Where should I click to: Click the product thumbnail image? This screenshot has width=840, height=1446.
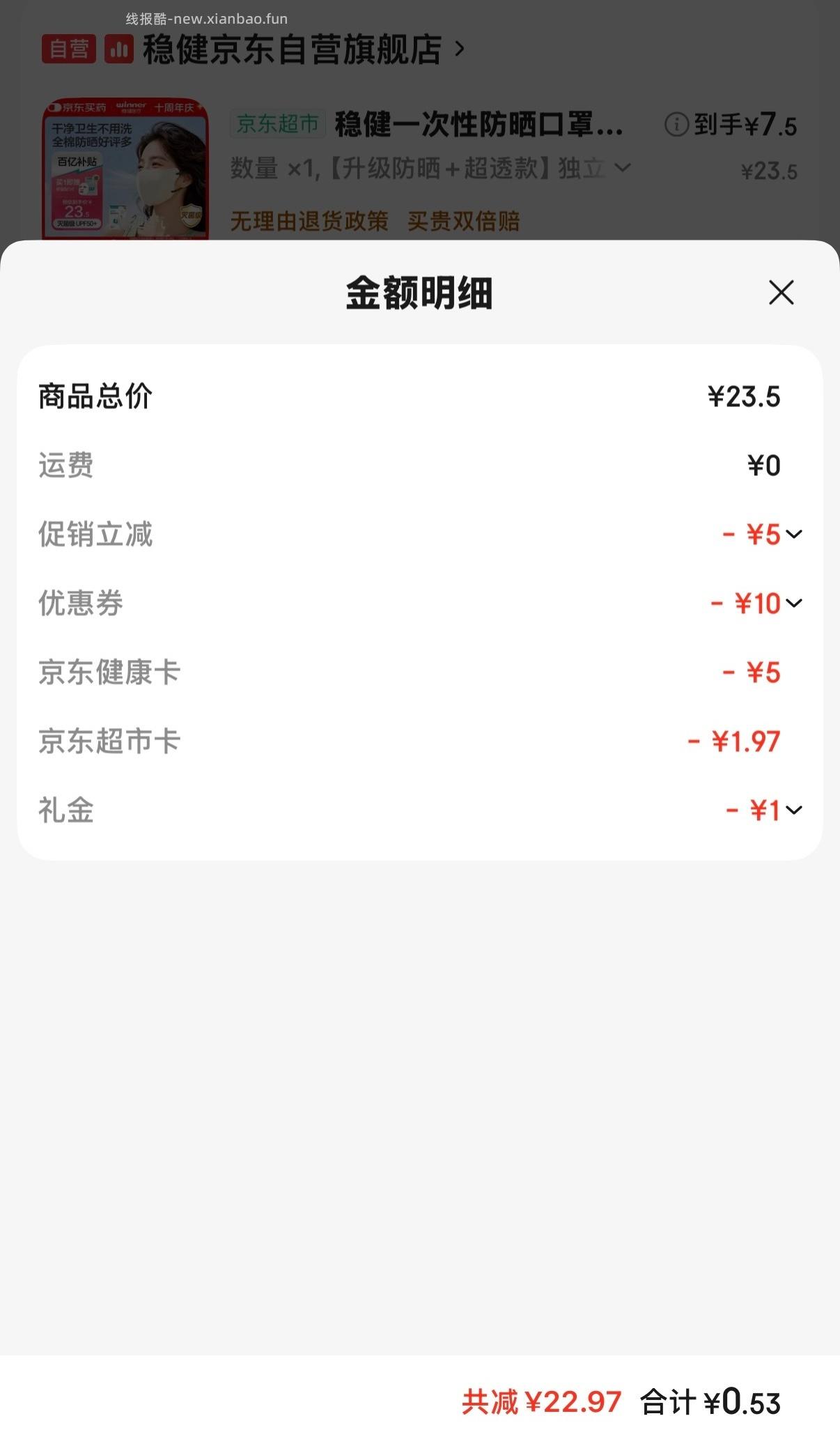click(125, 164)
